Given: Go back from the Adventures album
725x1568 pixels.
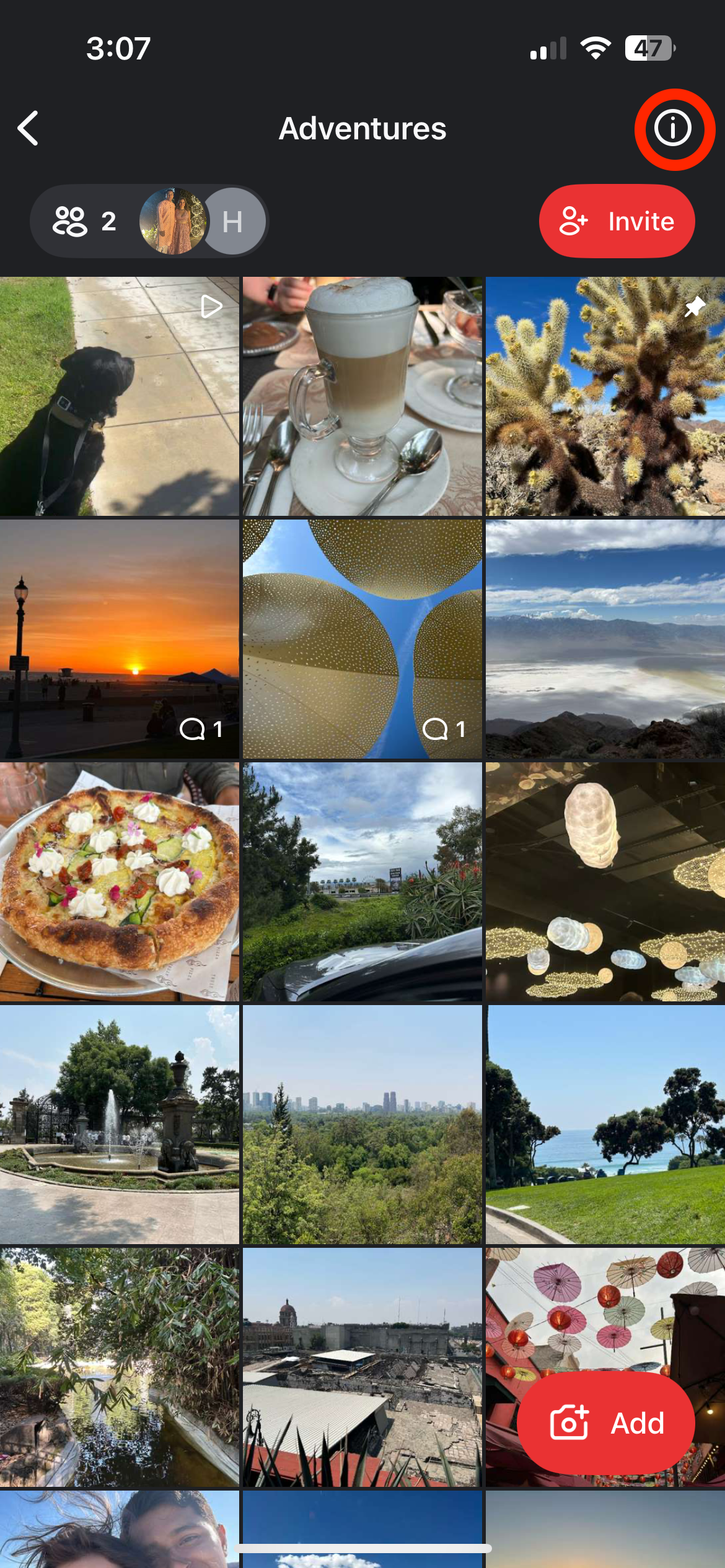Looking at the screenshot, I should [29, 128].
